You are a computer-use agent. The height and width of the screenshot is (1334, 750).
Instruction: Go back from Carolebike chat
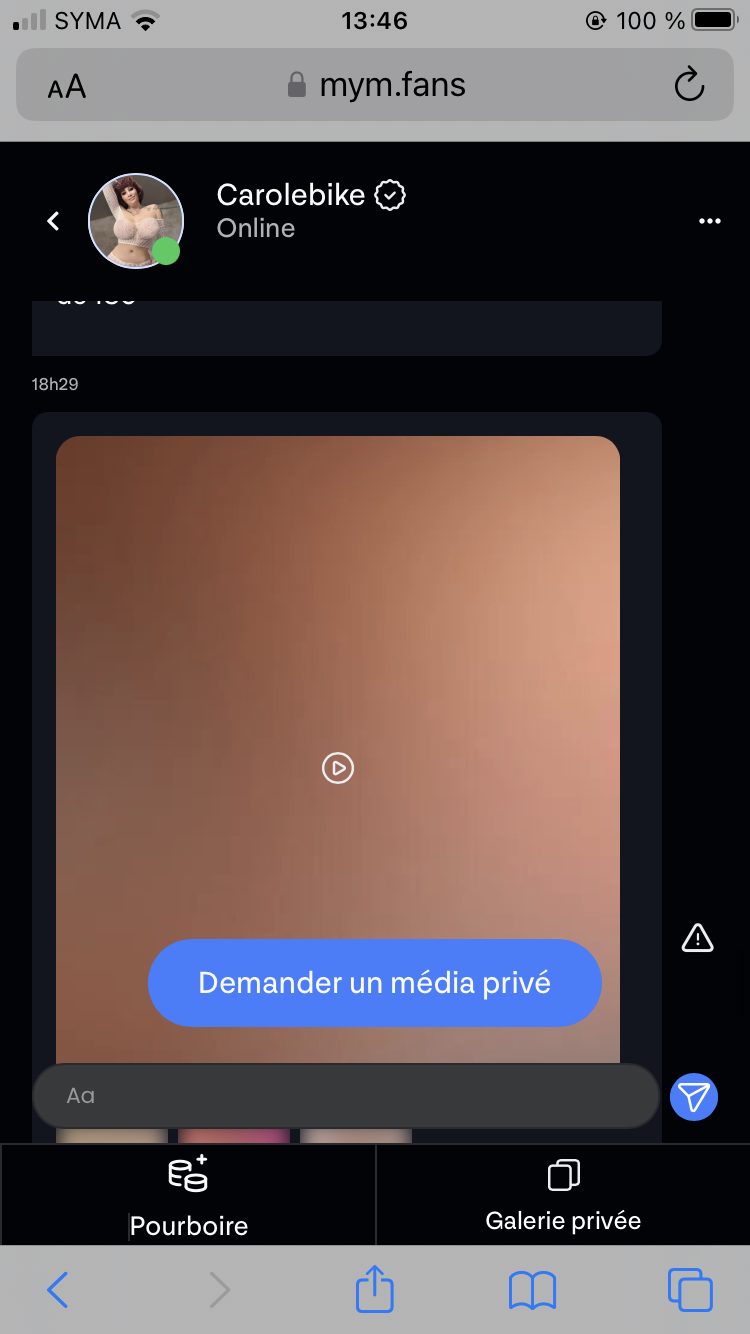[x=54, y=221]
